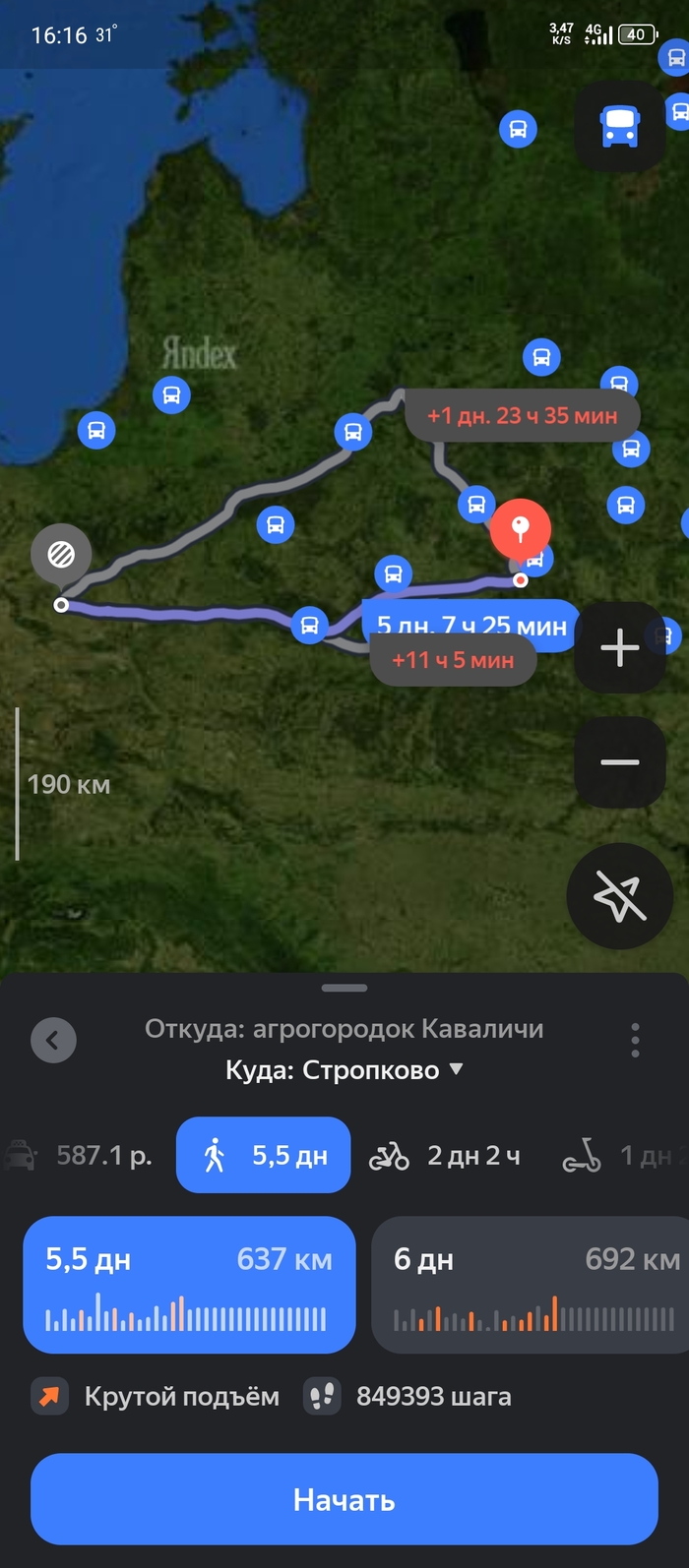Switch to the bicycle tab 2 дн 2 ч
The width and height of the screenshot is (689, 1568).
[445, 1155]
